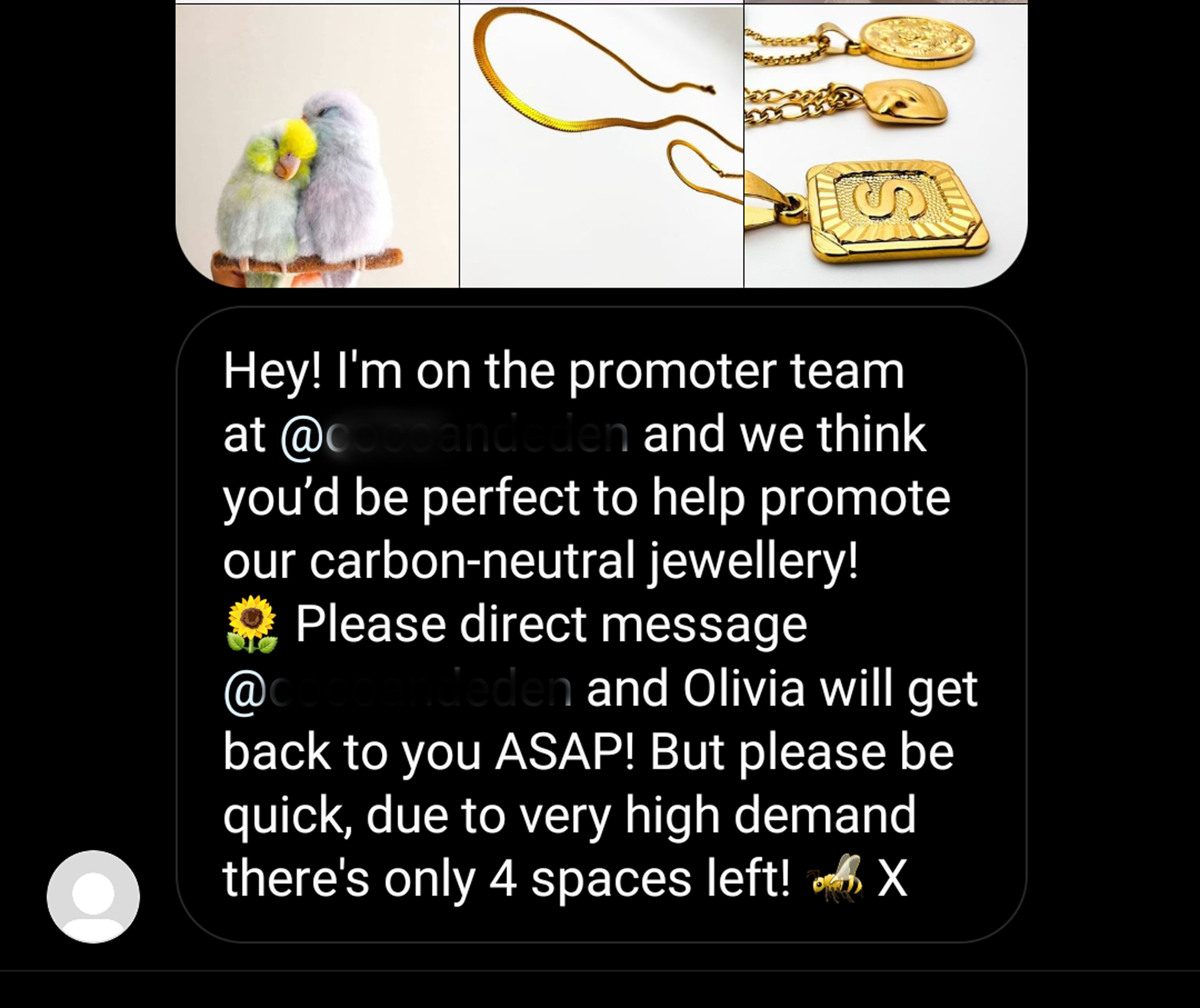Open the gold pendants photo tile
Screen dimensions: 1200x1008
[886, 146]
